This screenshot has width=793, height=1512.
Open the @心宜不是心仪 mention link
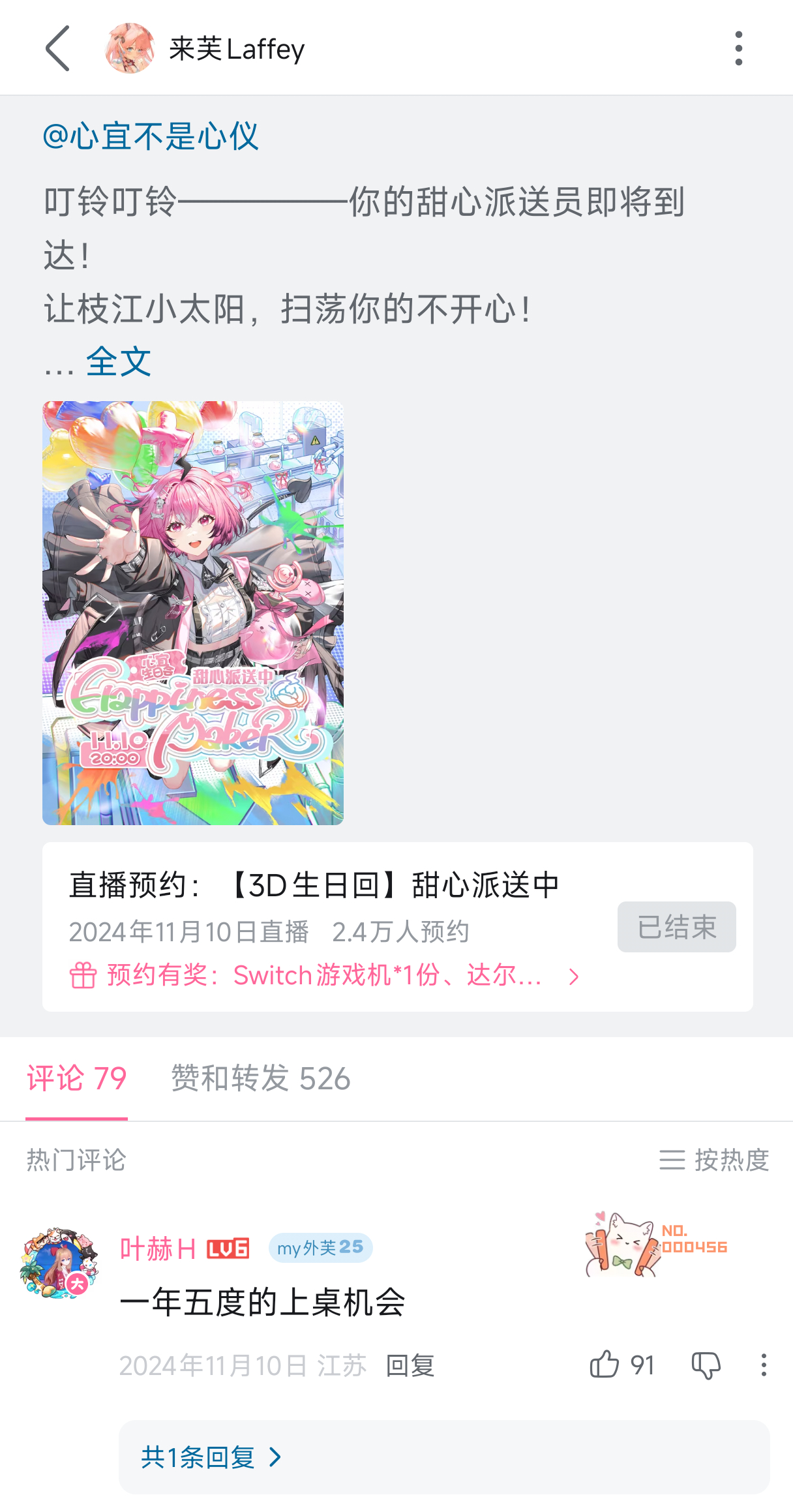tap(151, 137)
